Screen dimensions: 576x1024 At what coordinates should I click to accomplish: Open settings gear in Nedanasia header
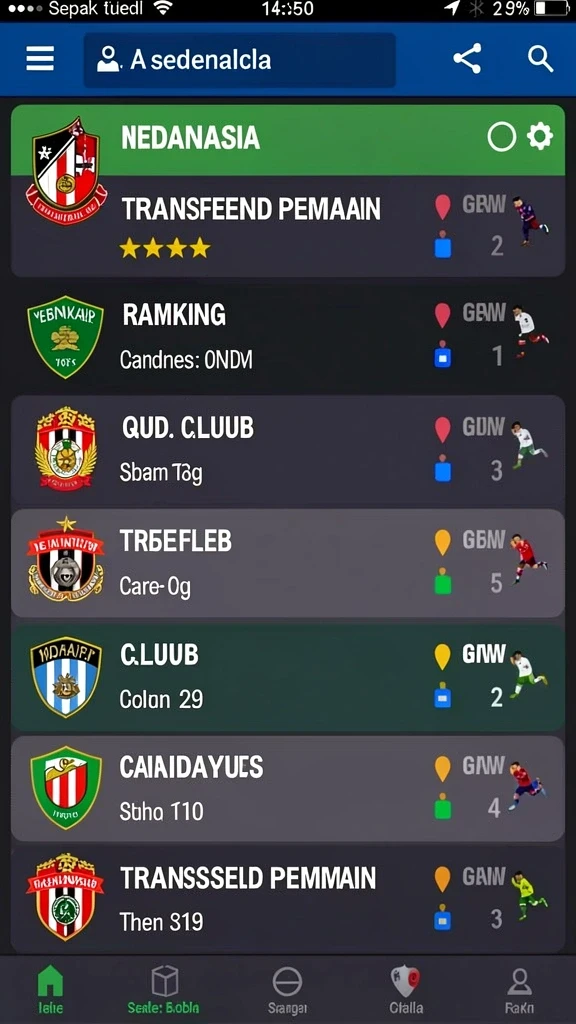click(540, 137)
